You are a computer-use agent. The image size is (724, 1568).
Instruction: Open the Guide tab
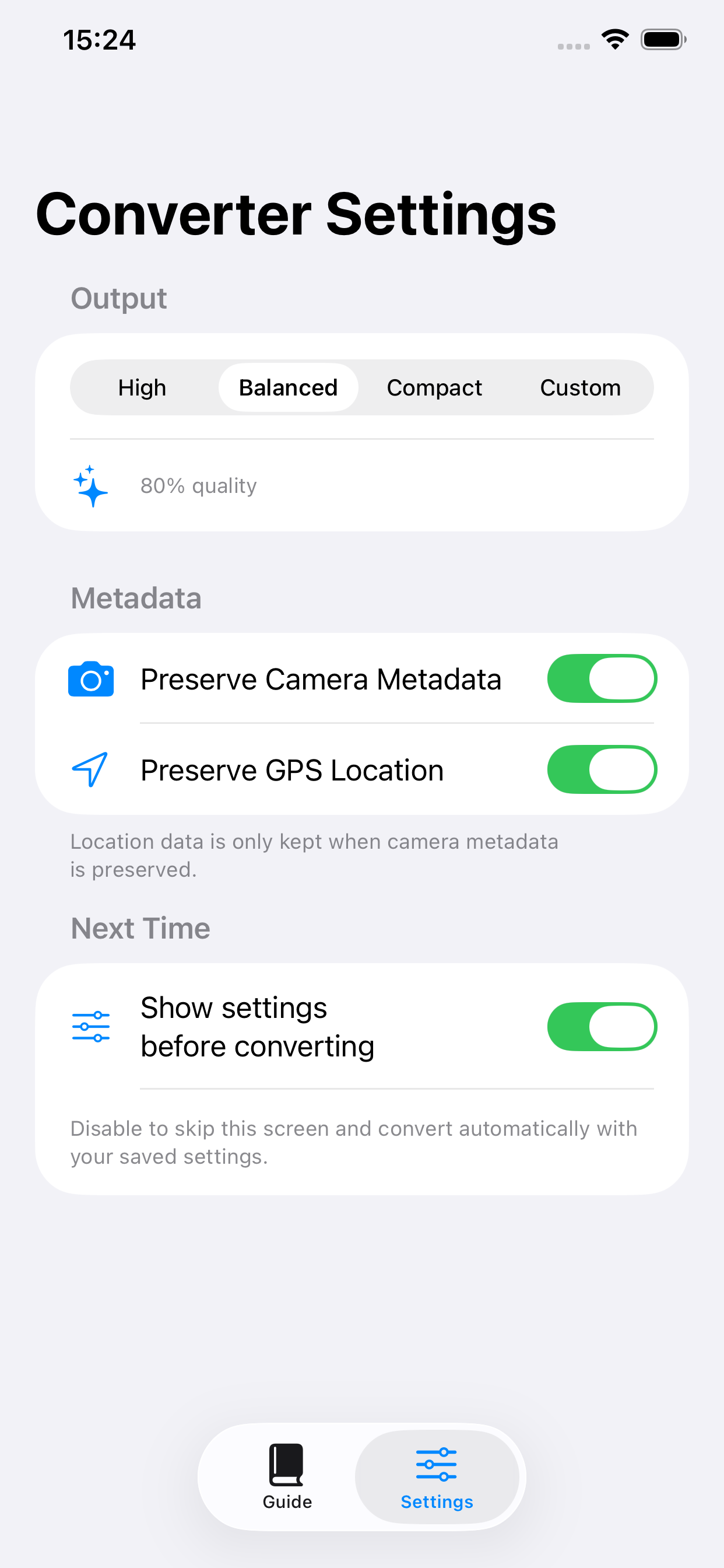pyautogui.click(x=287, y=1476)
